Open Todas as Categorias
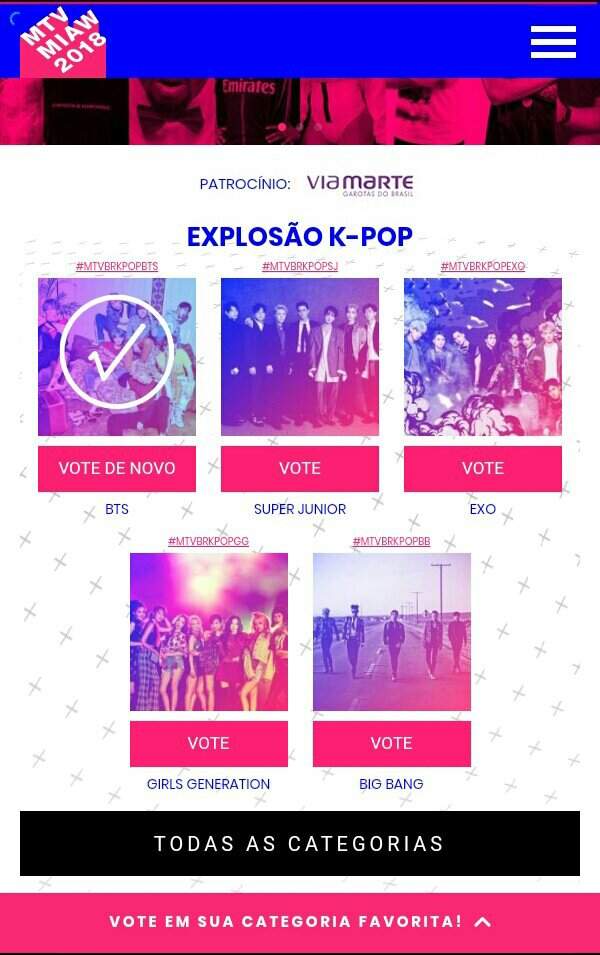This screenshot has height=955, width=600. (x=300, y=843)
